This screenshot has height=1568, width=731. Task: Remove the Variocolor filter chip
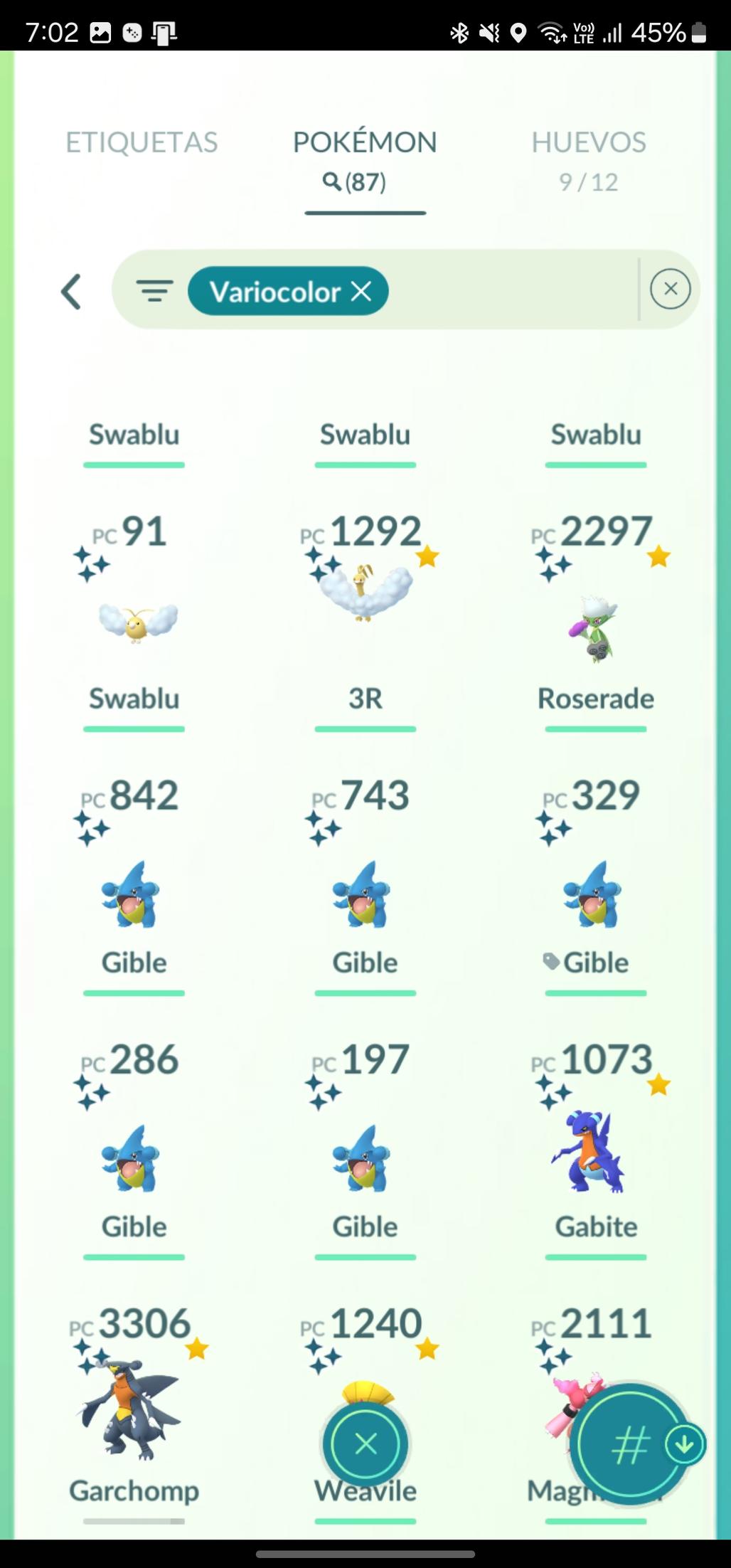tap(362, 291)
